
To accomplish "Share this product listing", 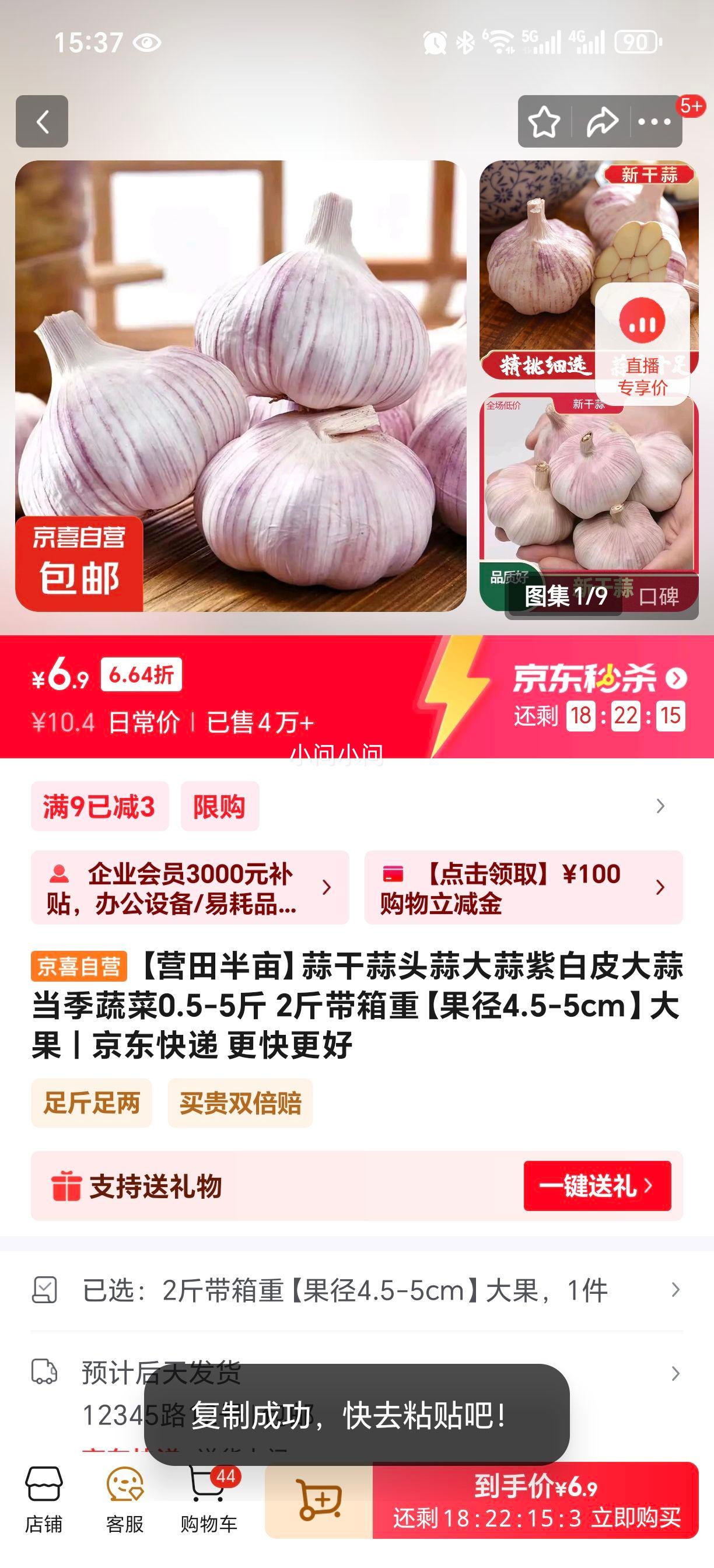I will [x=601, y=122].
